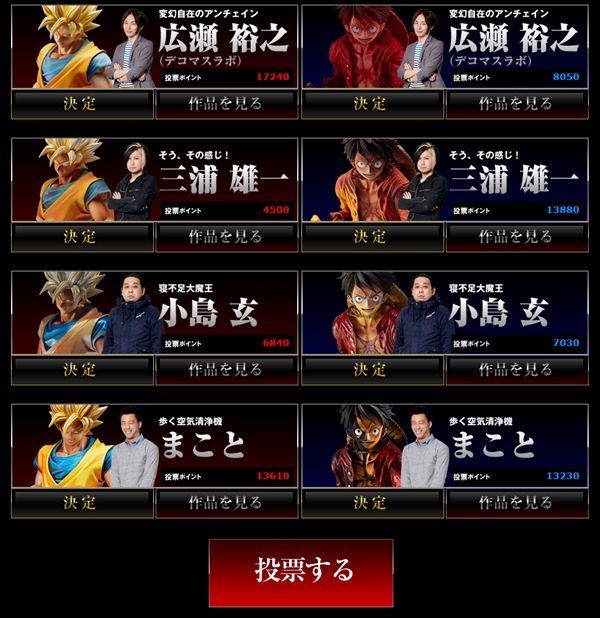View まこと's Luffy figure via 作品を見る

coord(516,503)
